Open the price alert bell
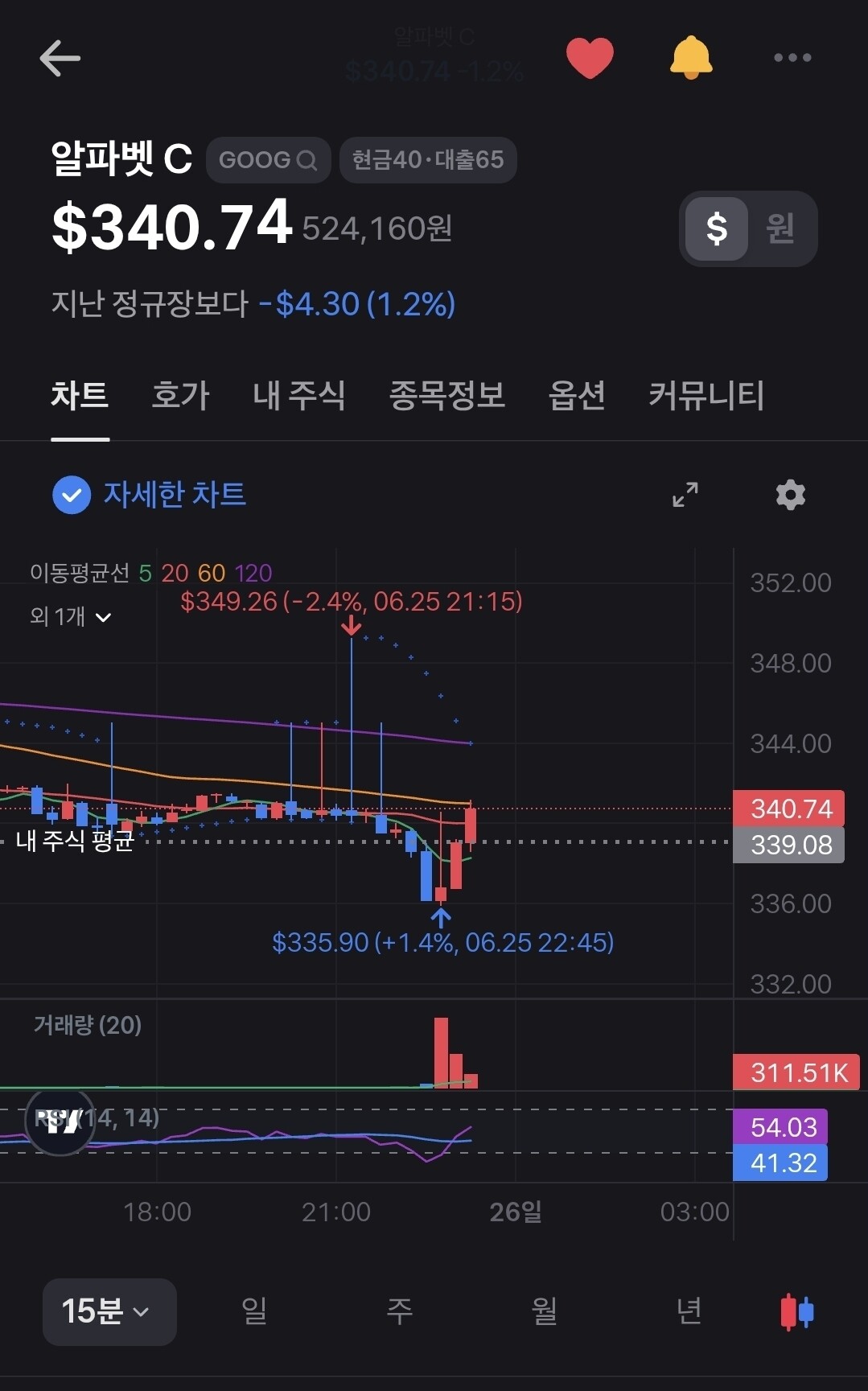This screenshot has width=868, height=1391. click(691, 58)
